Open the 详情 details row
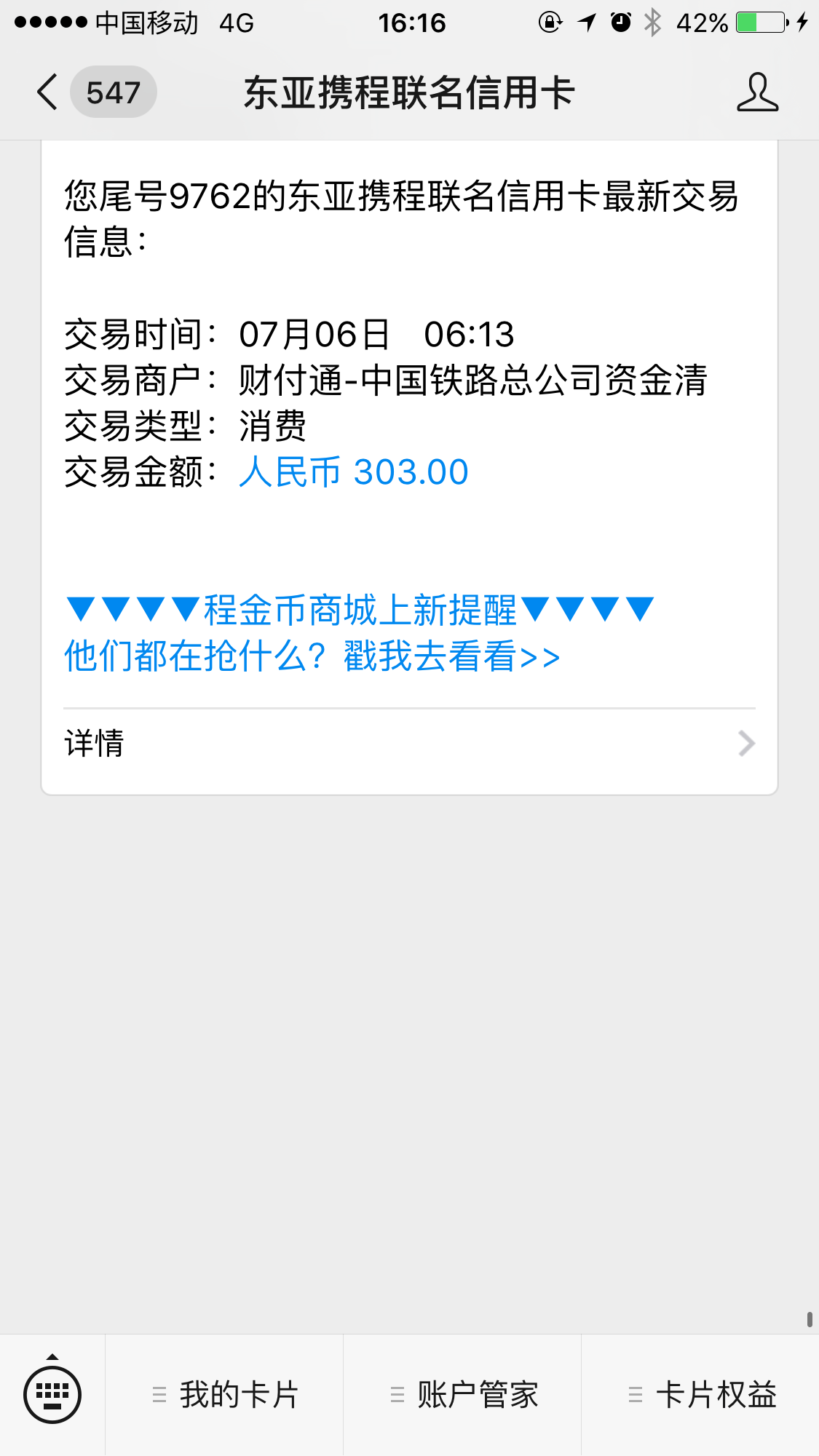The height and width of the screenshot is (1456, 819). pyautogui.click(x=409, y=744)
